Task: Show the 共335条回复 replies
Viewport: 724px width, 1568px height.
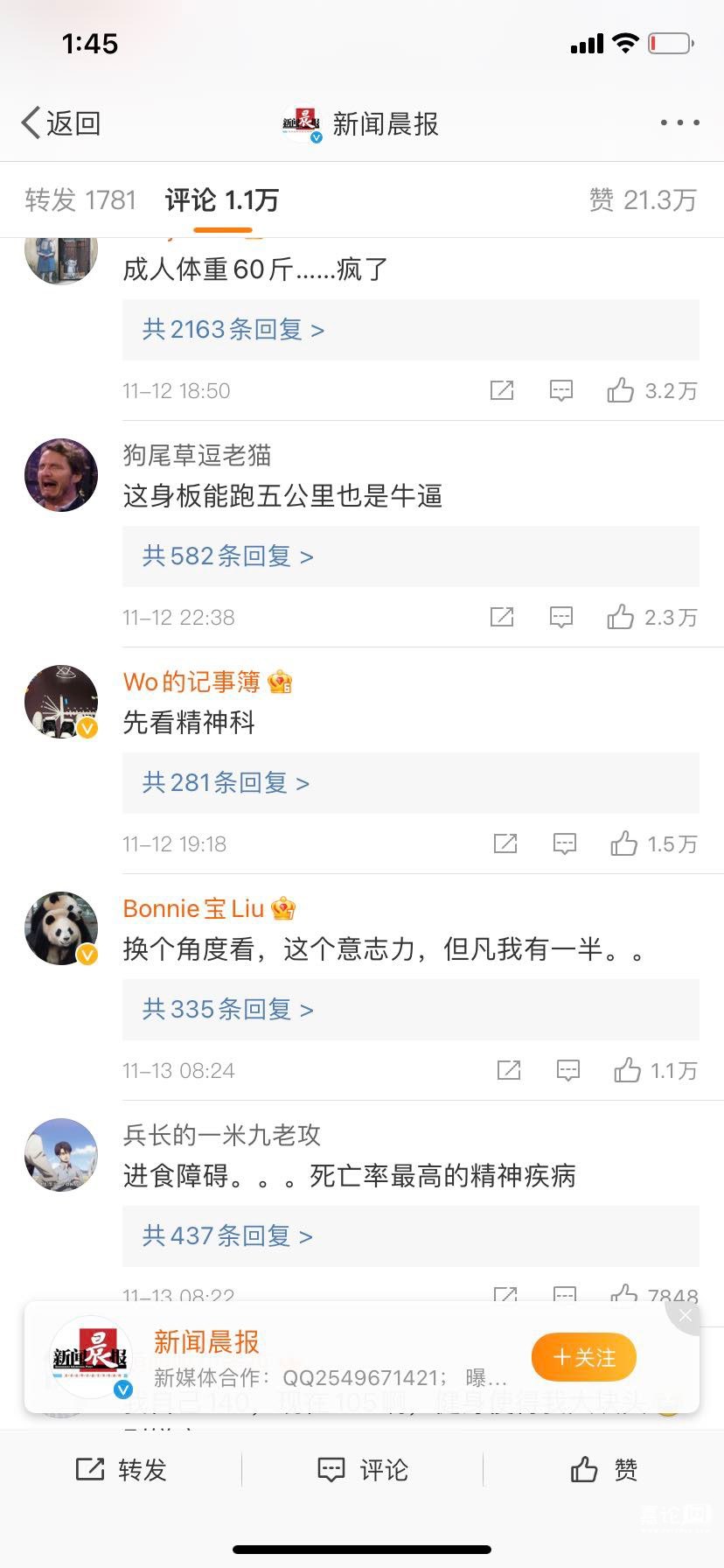Action: click(x=227, y=1010)
